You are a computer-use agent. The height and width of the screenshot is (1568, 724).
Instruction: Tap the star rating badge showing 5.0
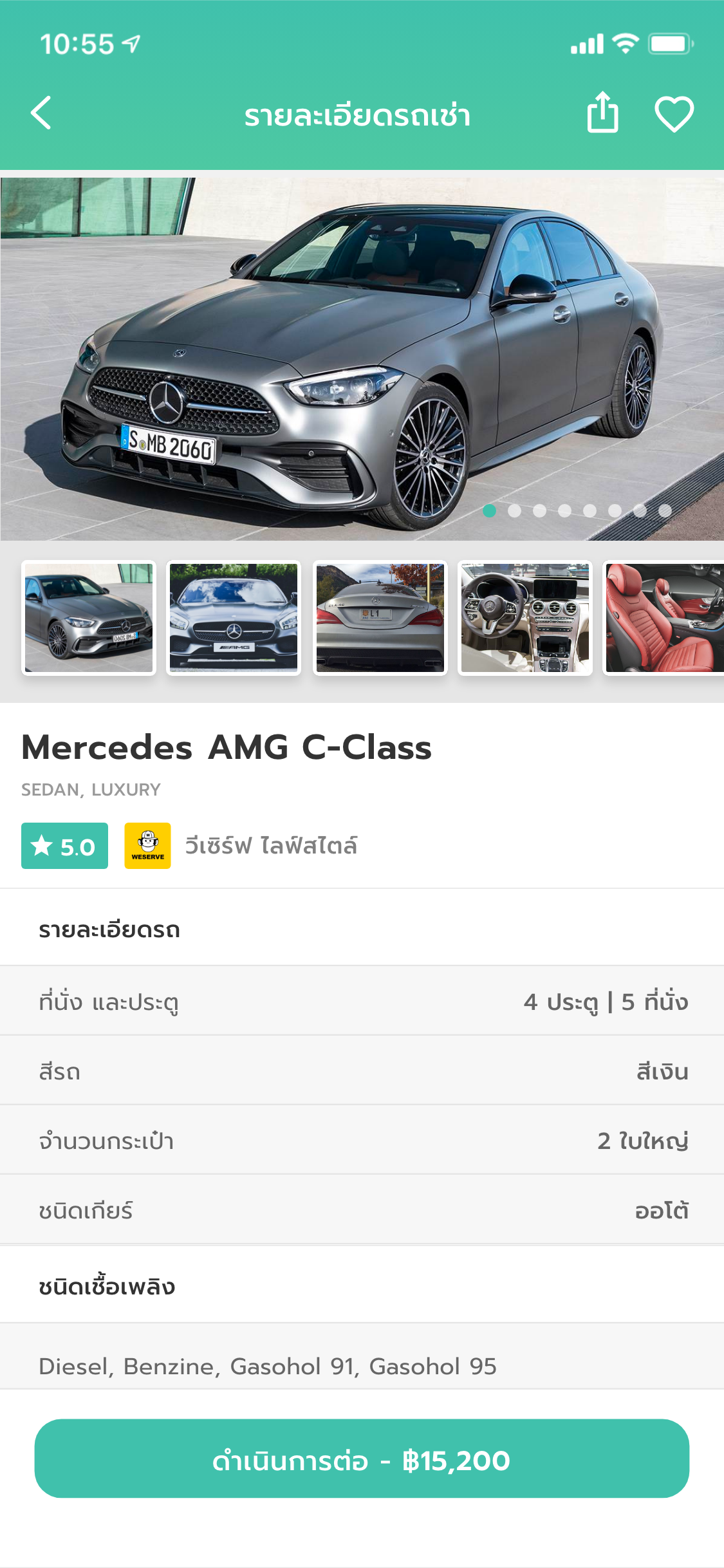(64, 846)
